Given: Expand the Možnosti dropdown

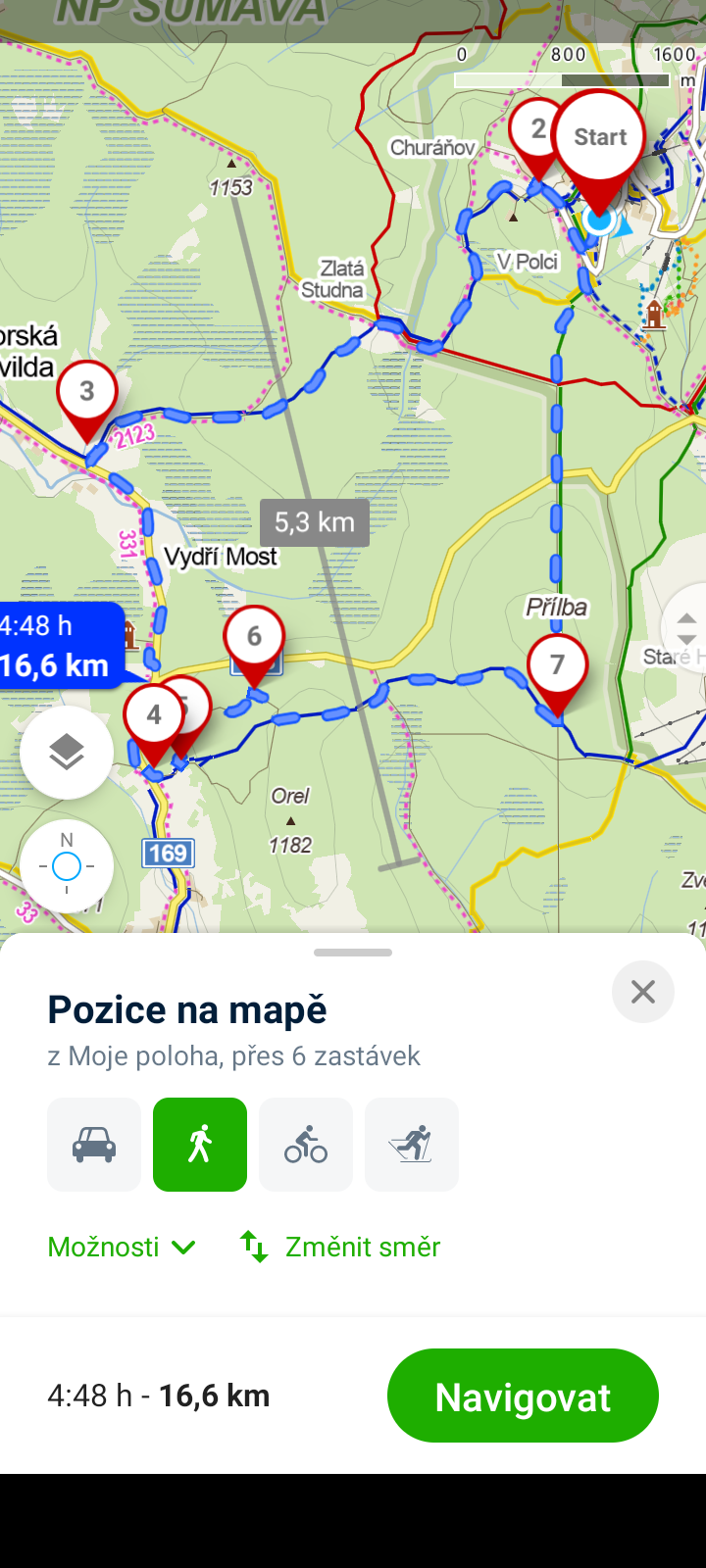Looking at the screenshot, I should point(123,1247).
